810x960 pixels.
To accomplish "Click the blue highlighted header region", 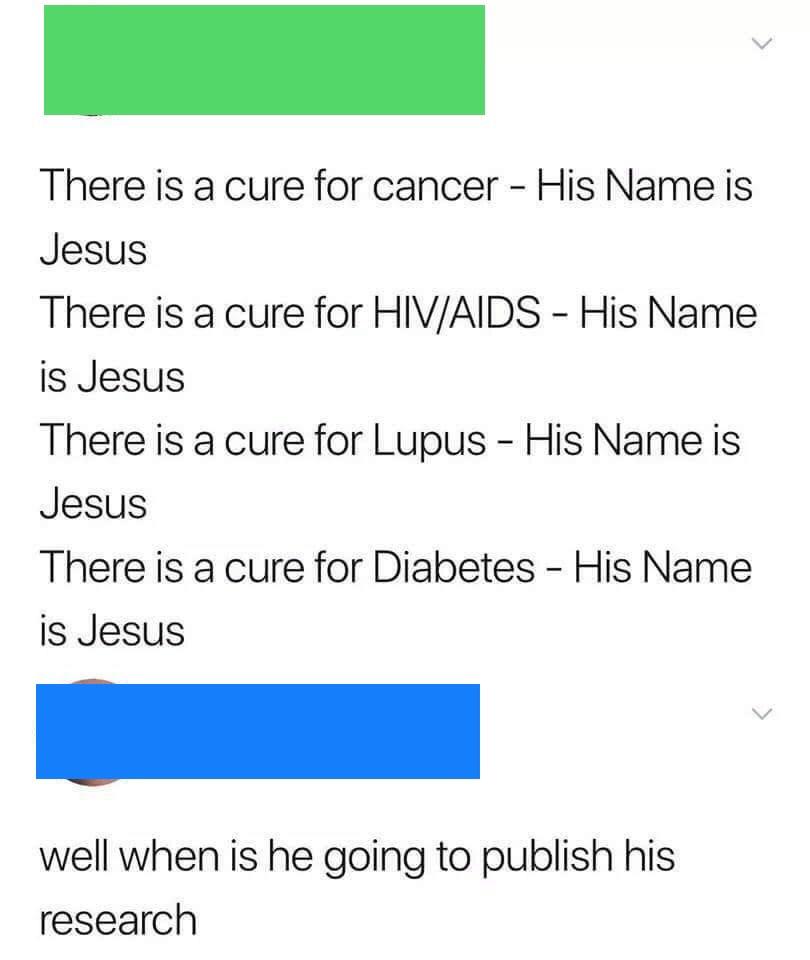I will pyautogui.click(x=258, y=732).
